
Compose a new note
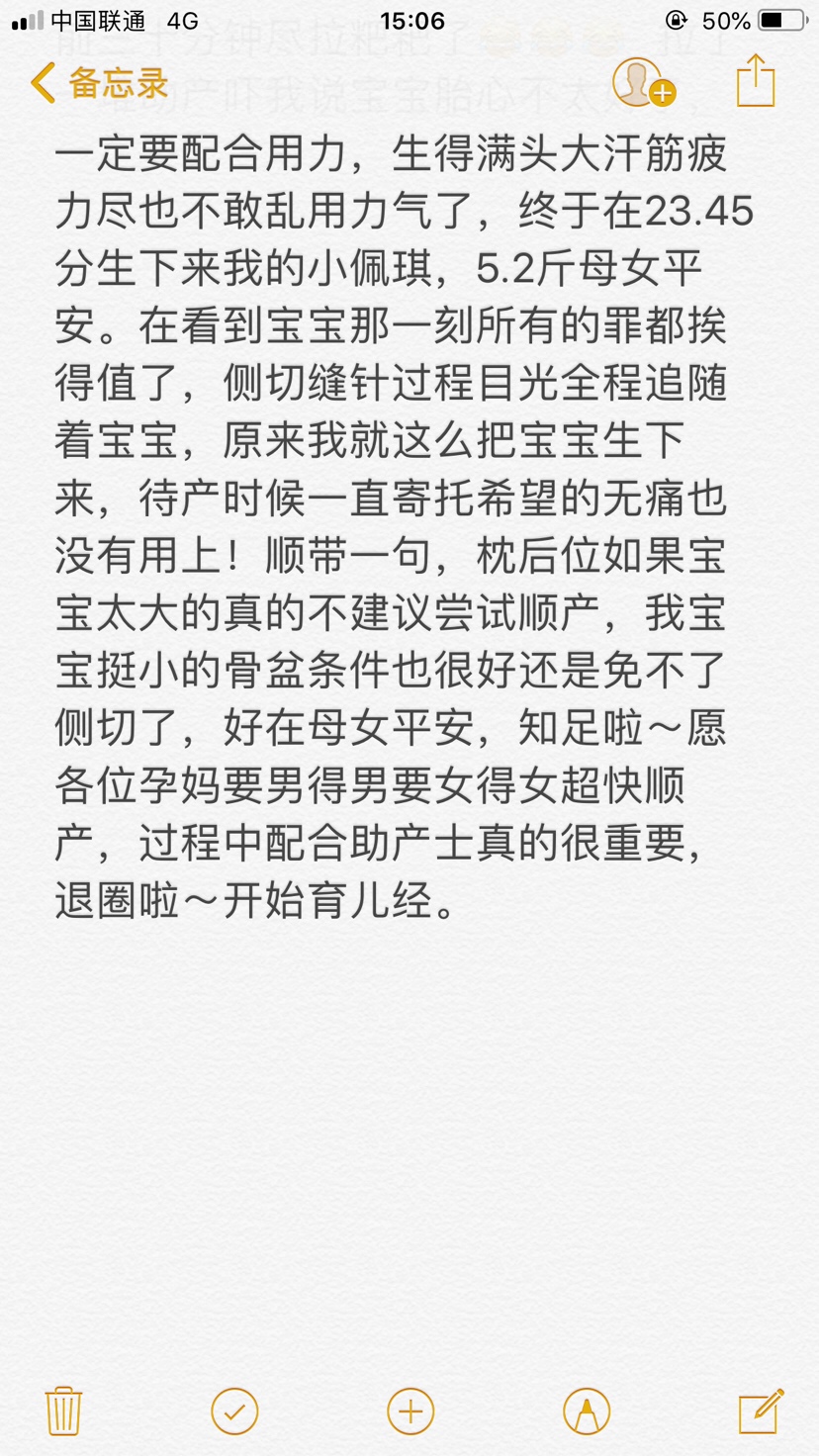761,1410
